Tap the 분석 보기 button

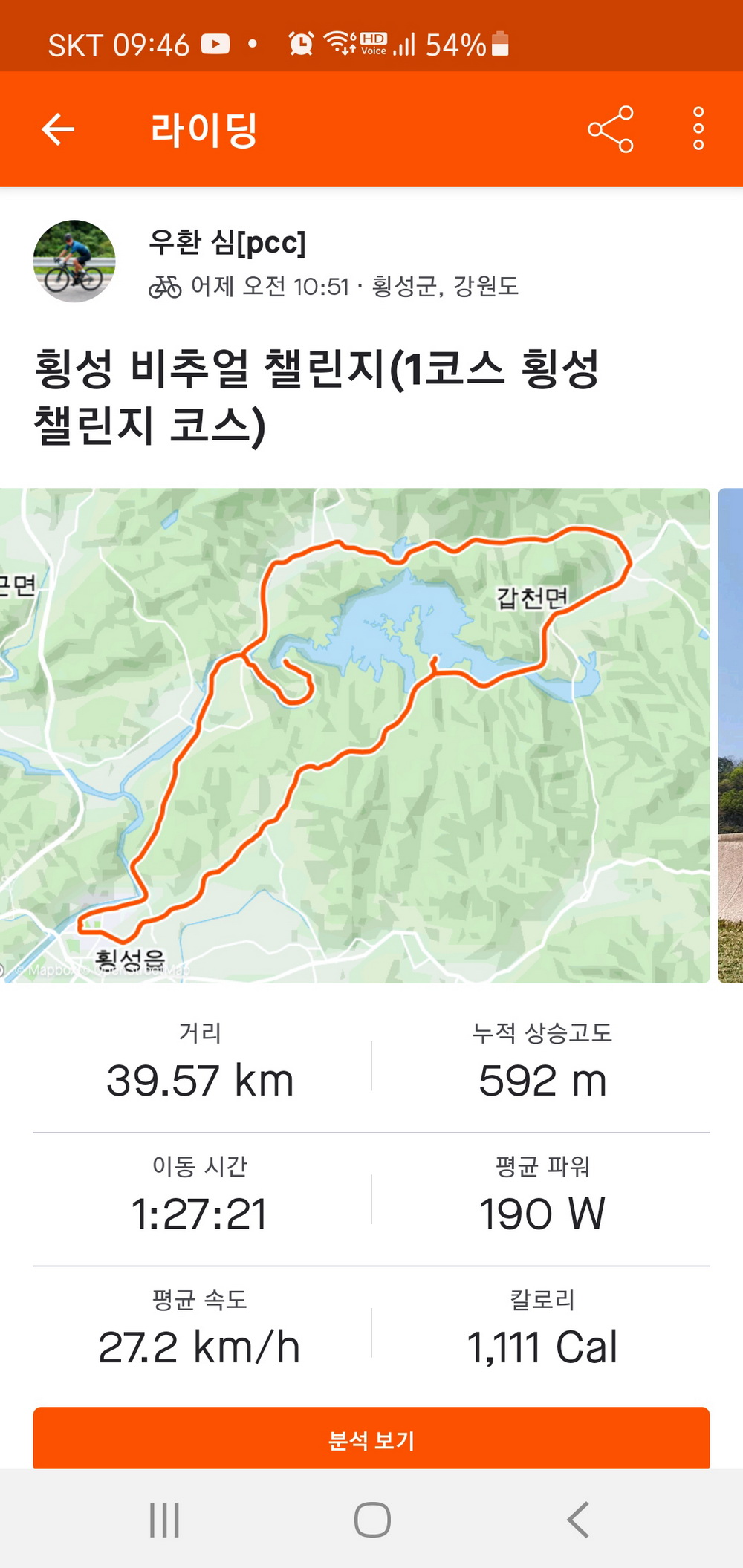[x=371, y=1439]
